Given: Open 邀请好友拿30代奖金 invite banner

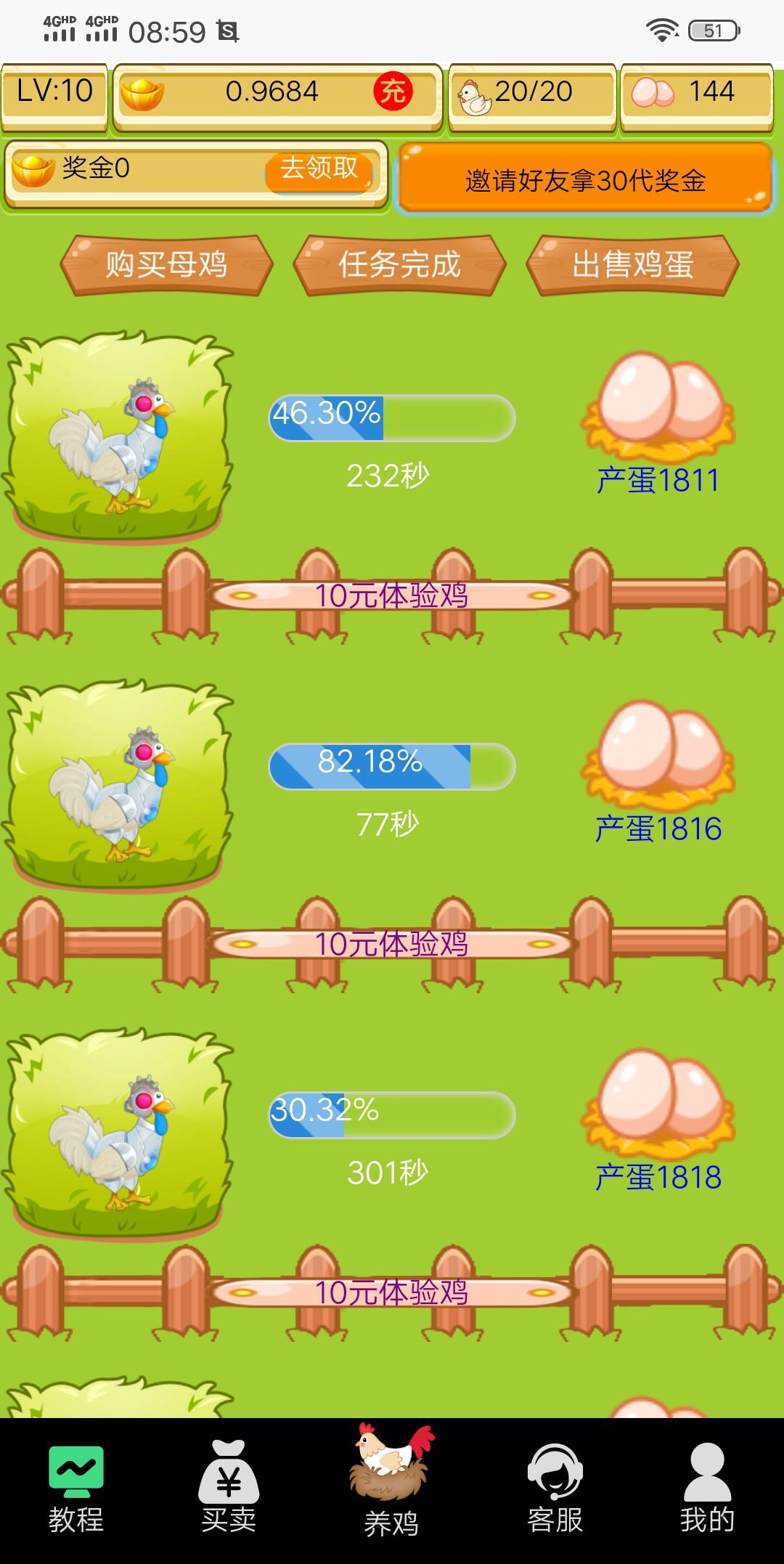Looking at the screenshot, I should click(585, 179).
